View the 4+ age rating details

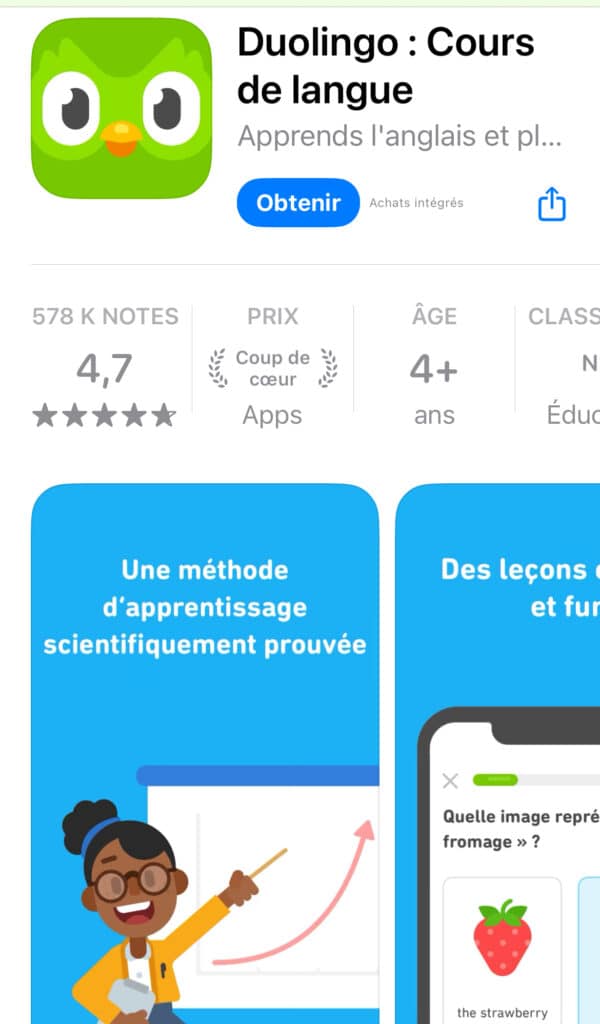coord(433,368)
